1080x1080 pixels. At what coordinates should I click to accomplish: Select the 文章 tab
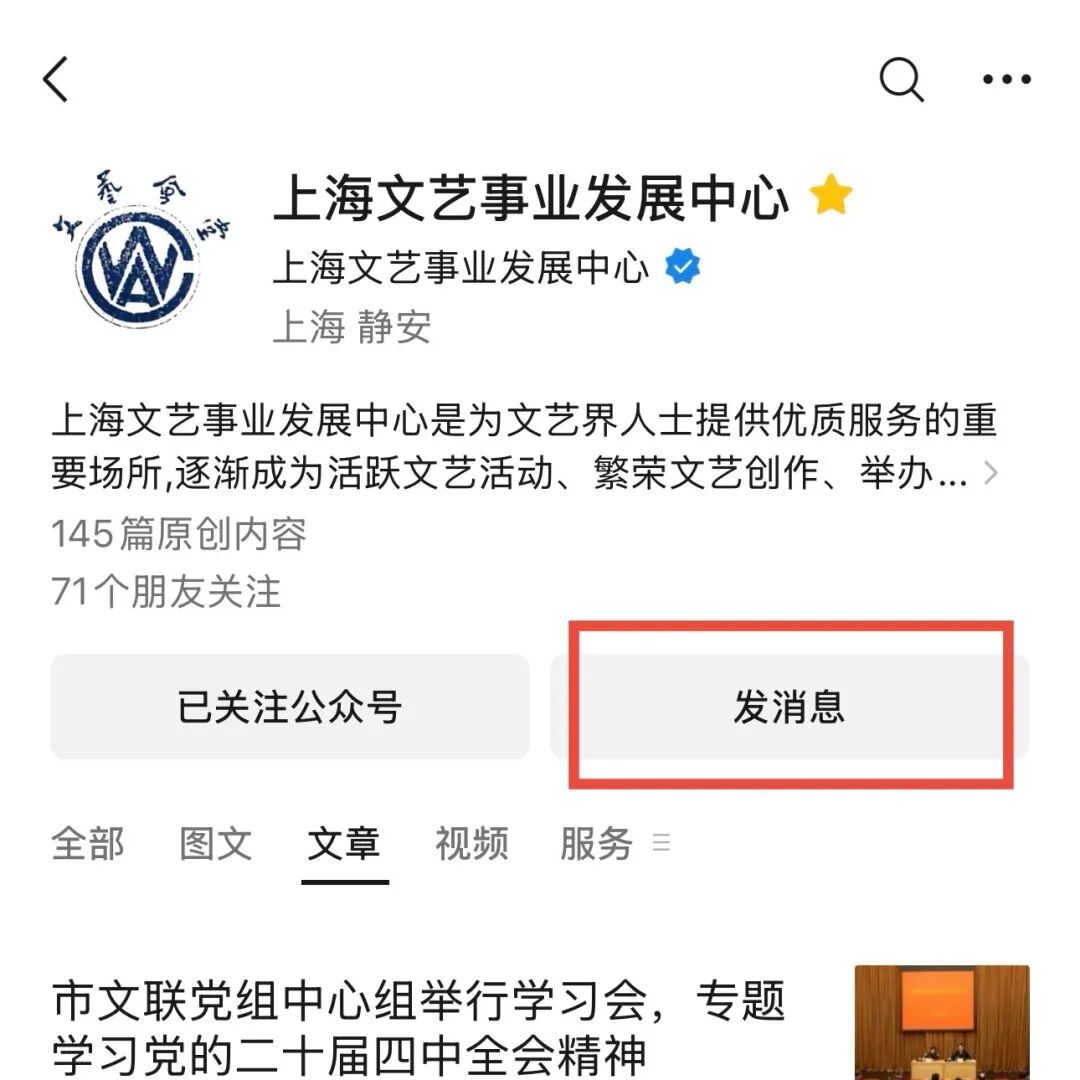point(344,844)
